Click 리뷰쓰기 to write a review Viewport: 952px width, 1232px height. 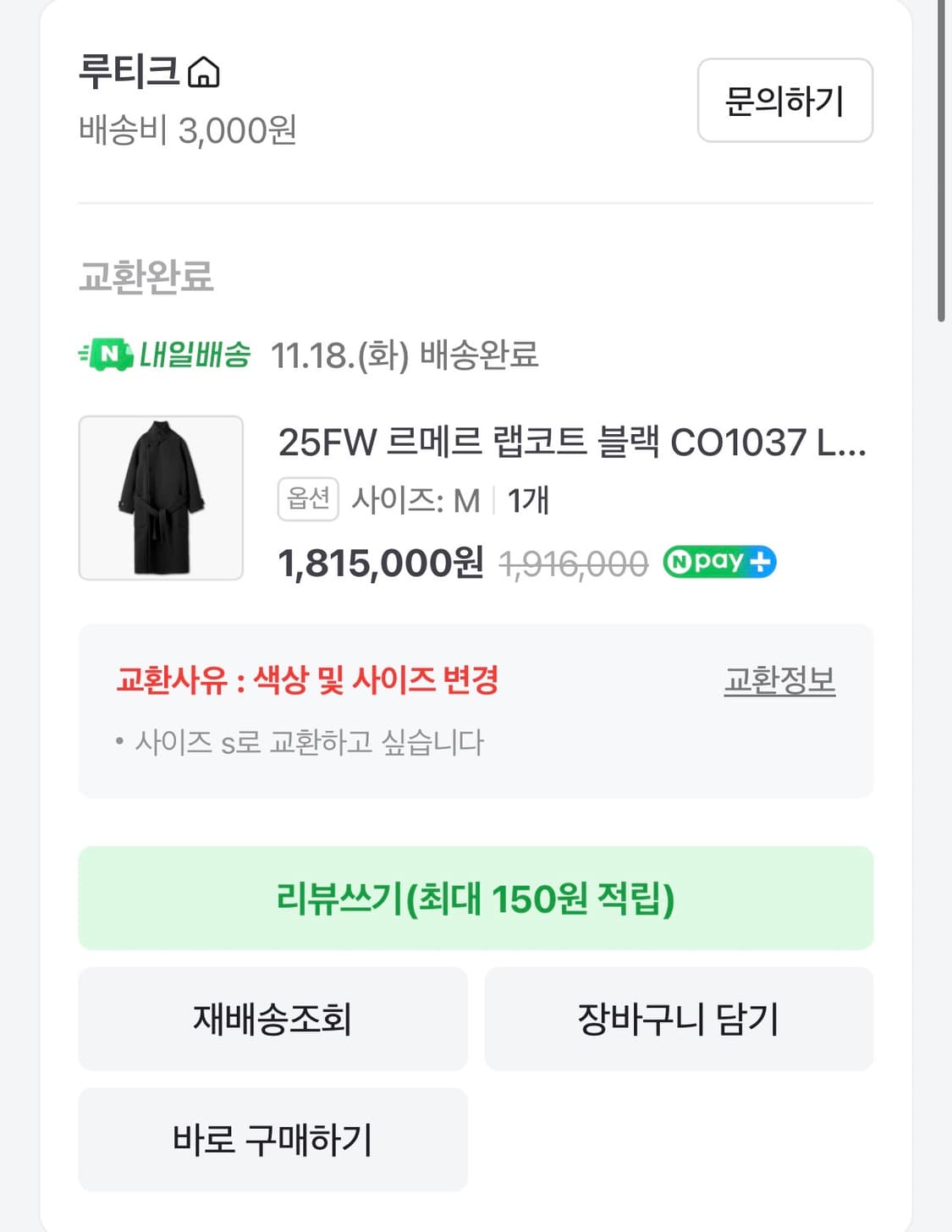tap(476, 899)
